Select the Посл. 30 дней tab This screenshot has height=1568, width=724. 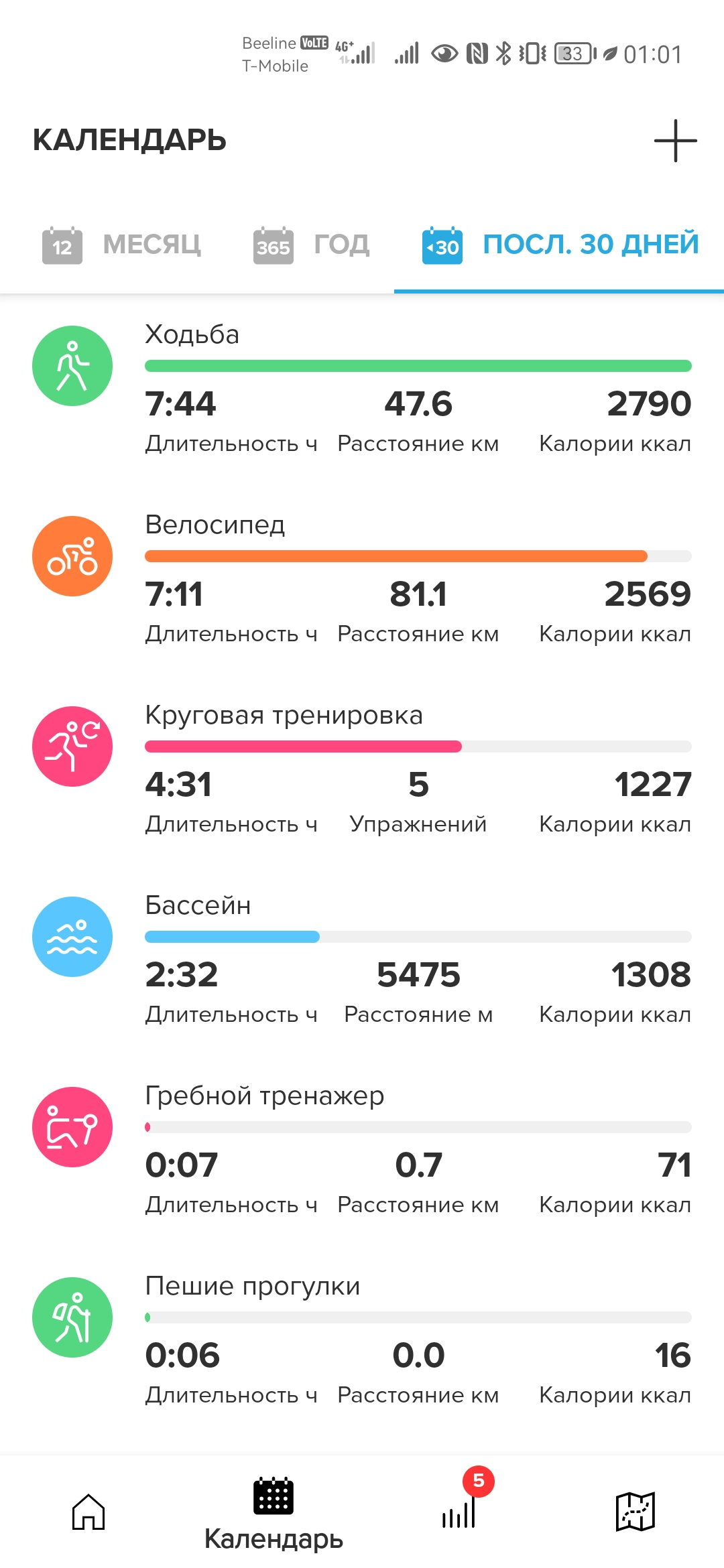(x=560, y=245)
